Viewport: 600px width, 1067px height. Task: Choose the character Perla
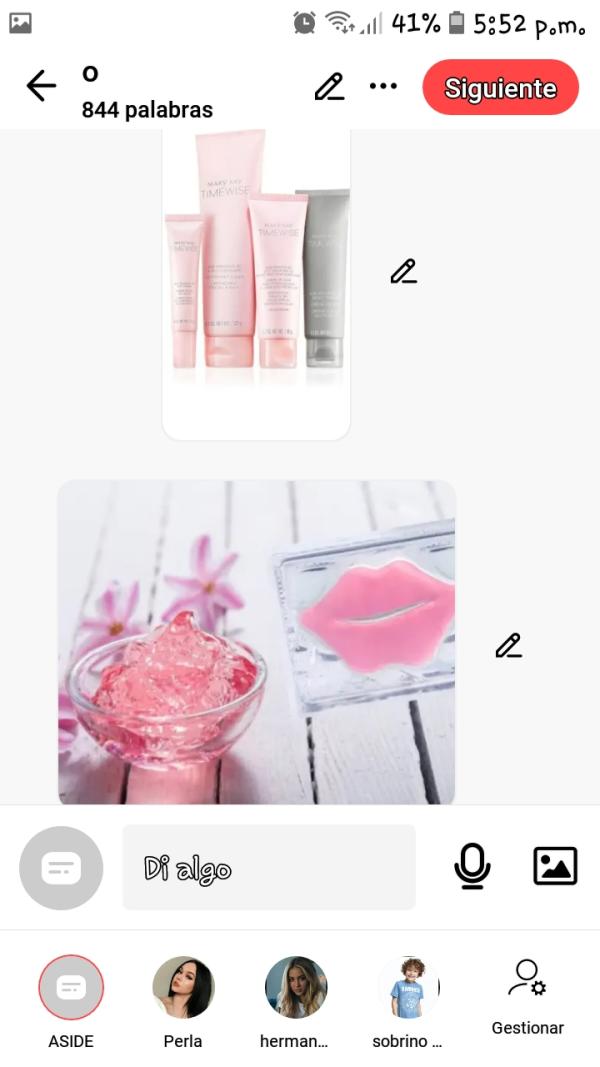click(x=183, y=988)
